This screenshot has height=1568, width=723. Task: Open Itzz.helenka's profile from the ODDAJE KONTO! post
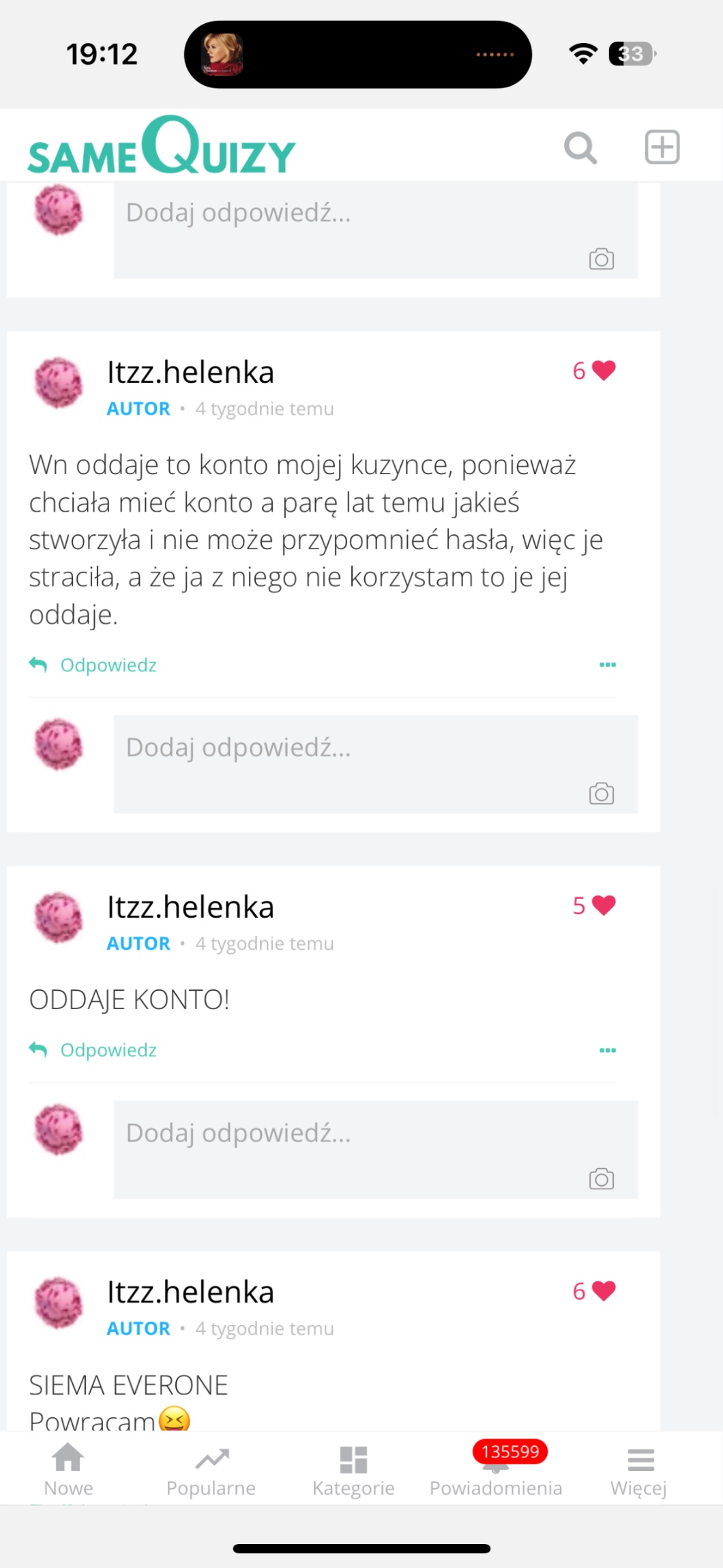click(x=190, y=908)
